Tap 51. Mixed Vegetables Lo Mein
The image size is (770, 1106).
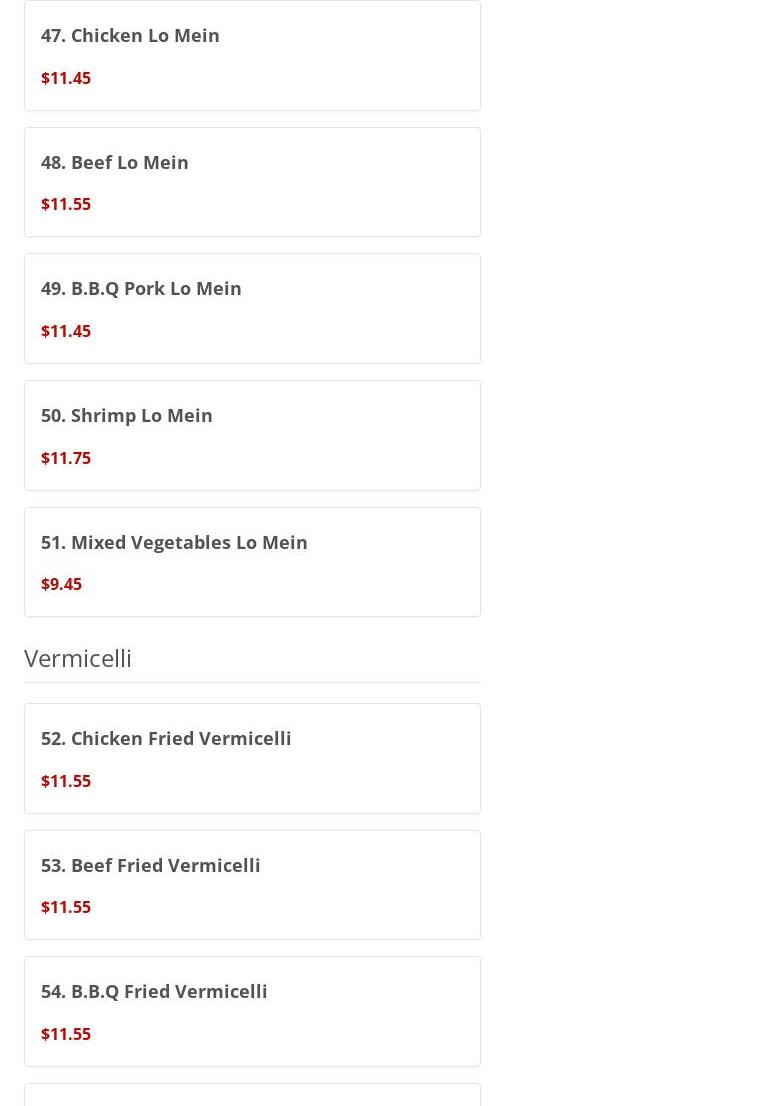tap(251, 562)
